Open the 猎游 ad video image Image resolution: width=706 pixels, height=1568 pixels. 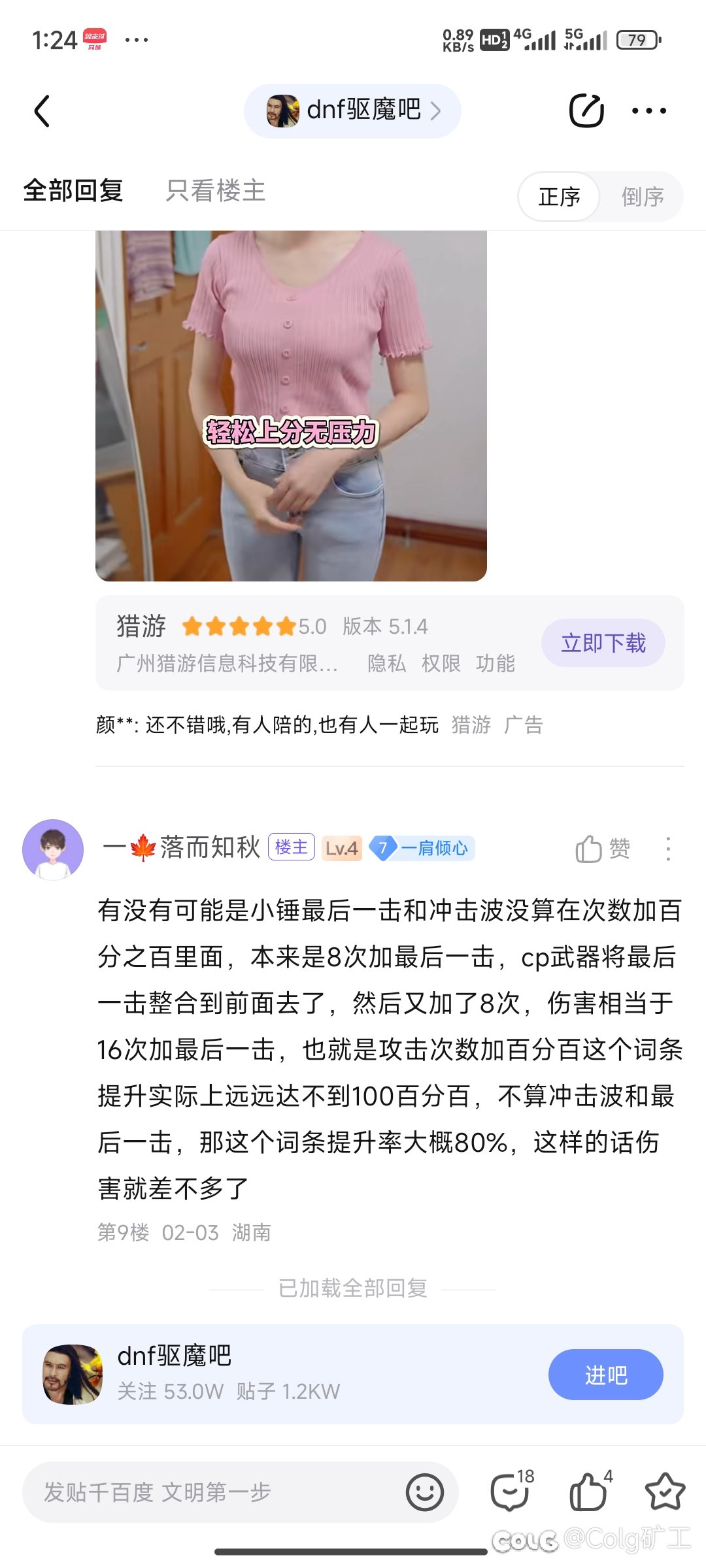pyautogui.click(x=291, y=406)
